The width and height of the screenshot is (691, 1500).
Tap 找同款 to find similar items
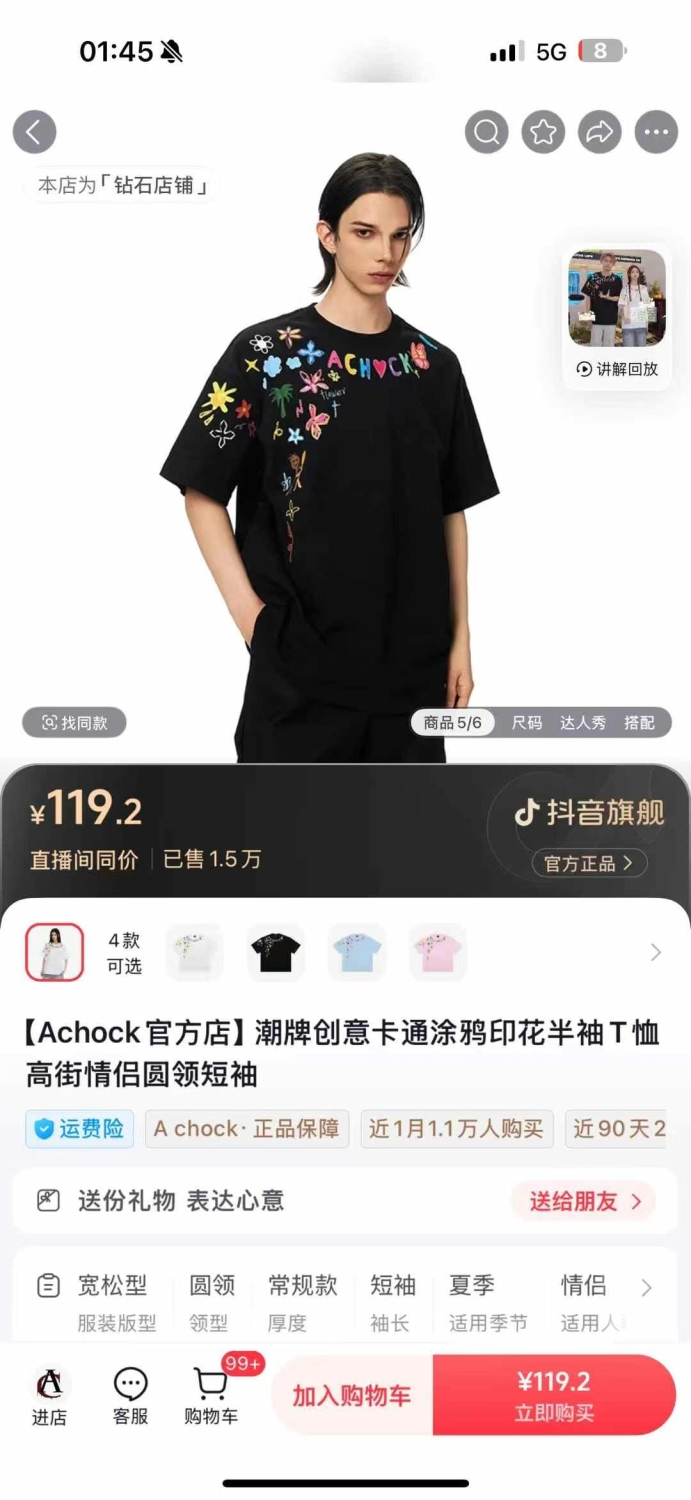point(75,722)
